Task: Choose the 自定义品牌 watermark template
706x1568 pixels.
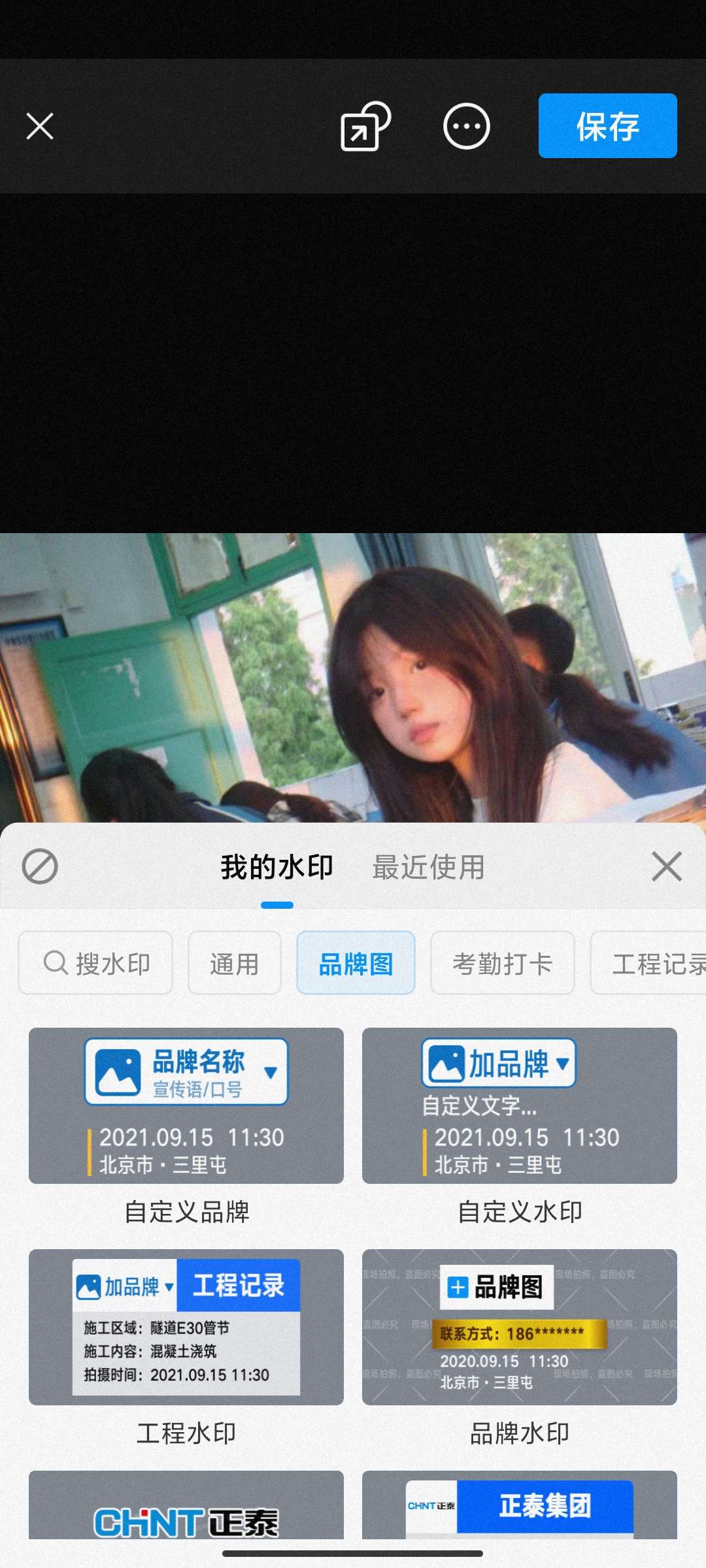Action: click(x=186, y=1105)
